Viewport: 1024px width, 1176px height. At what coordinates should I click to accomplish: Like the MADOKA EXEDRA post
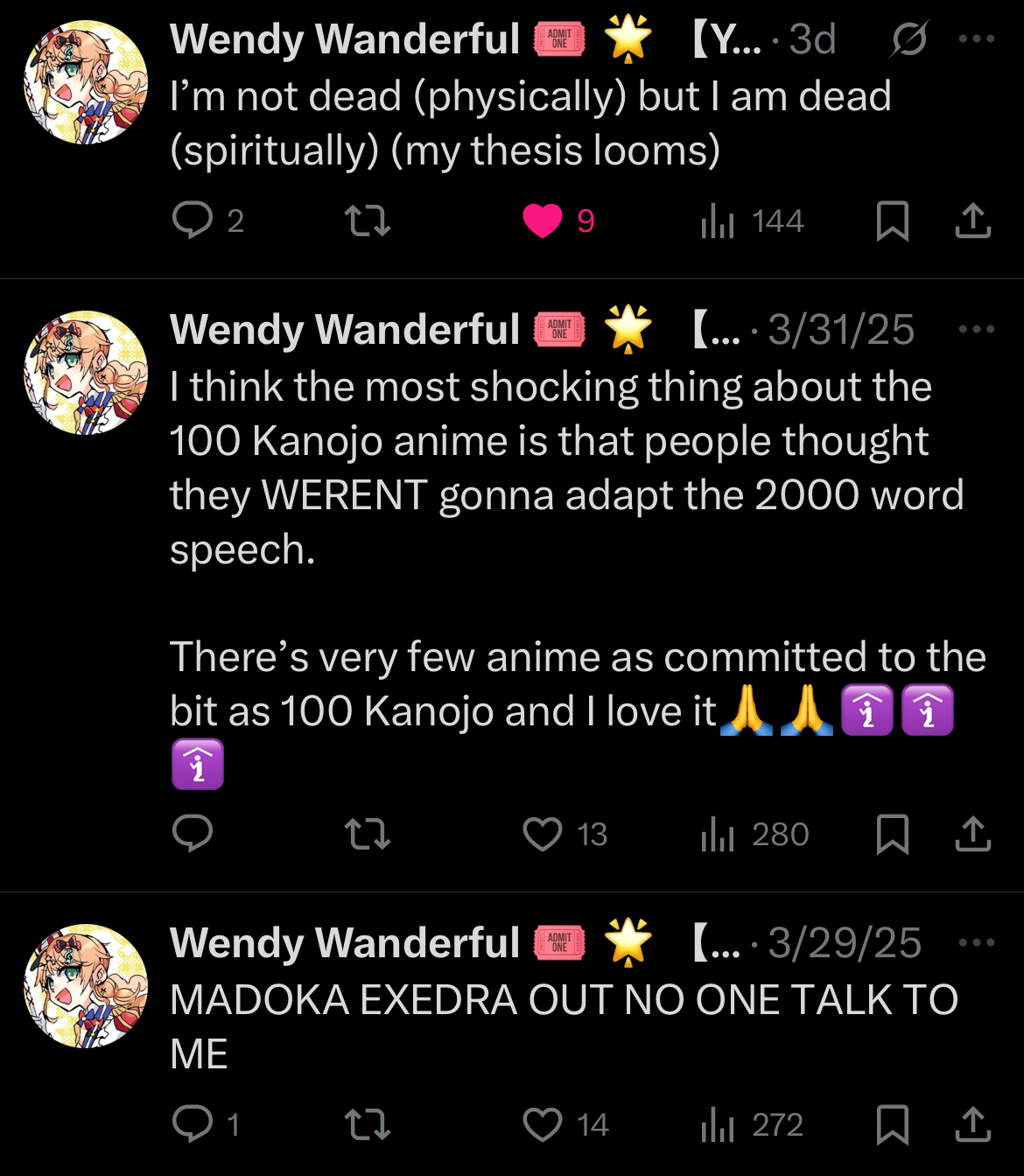[543, 1124]
